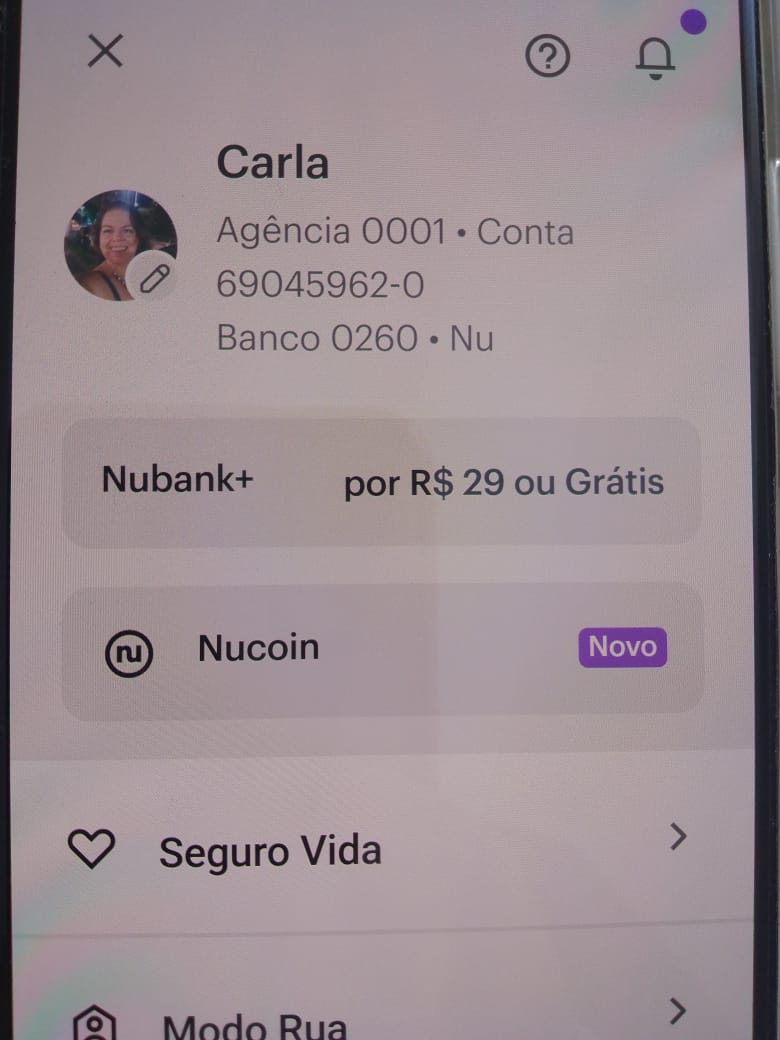
Task: Open Seguro Vida
Action: pyautogui.click(x=380, y=850)
